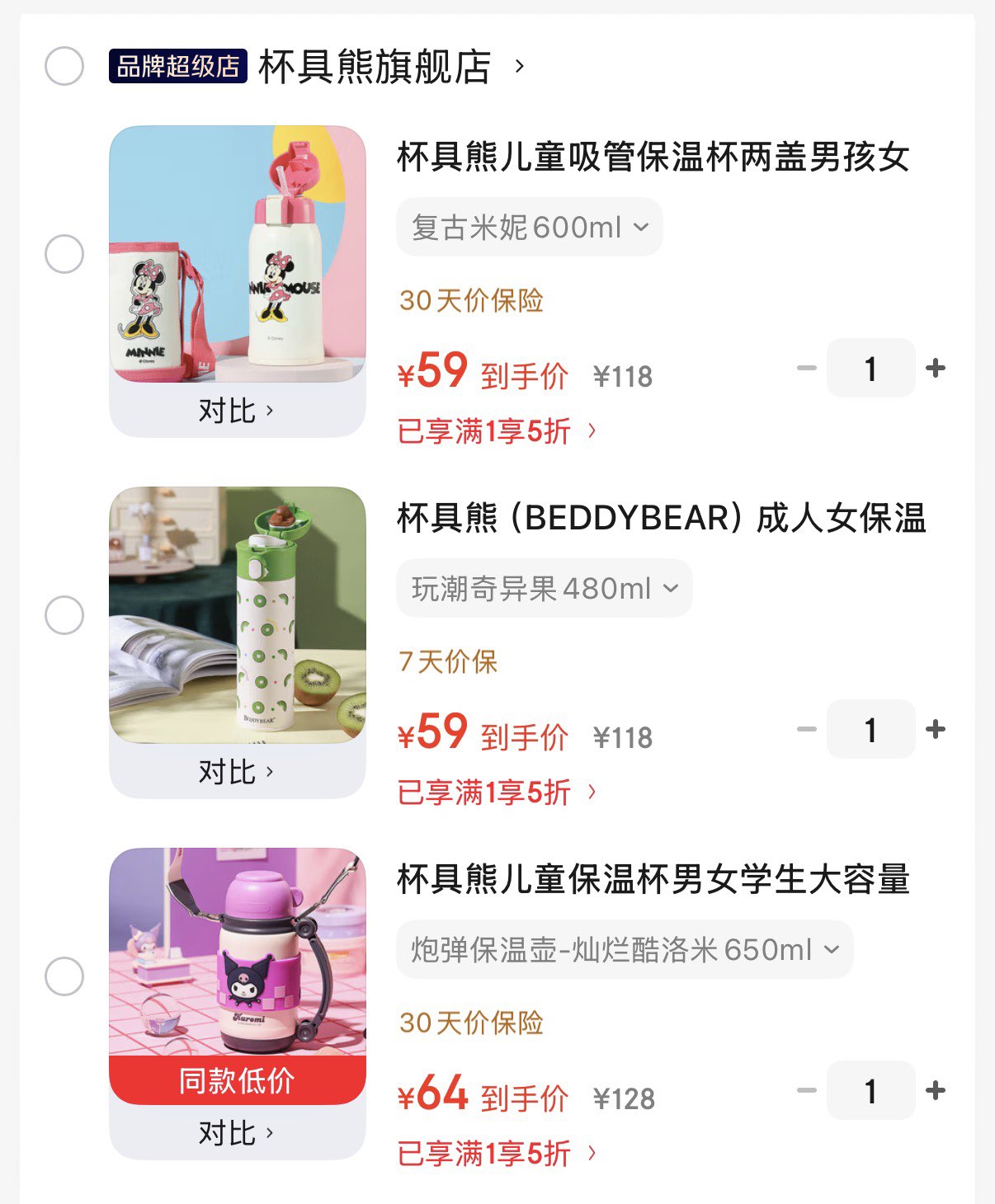Select all items from 杯具熊旗舰店

click(64, 66)
